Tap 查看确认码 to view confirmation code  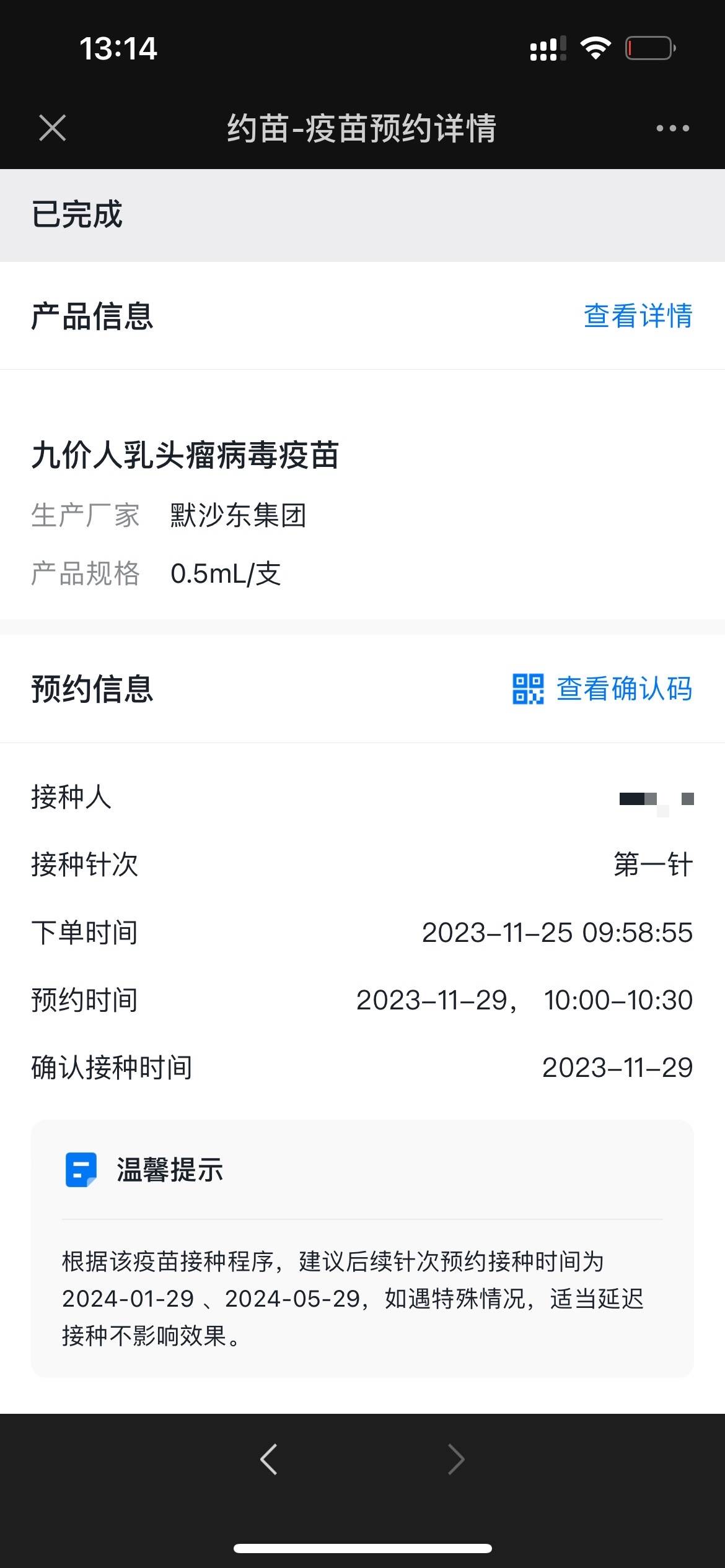coord(602,689)
